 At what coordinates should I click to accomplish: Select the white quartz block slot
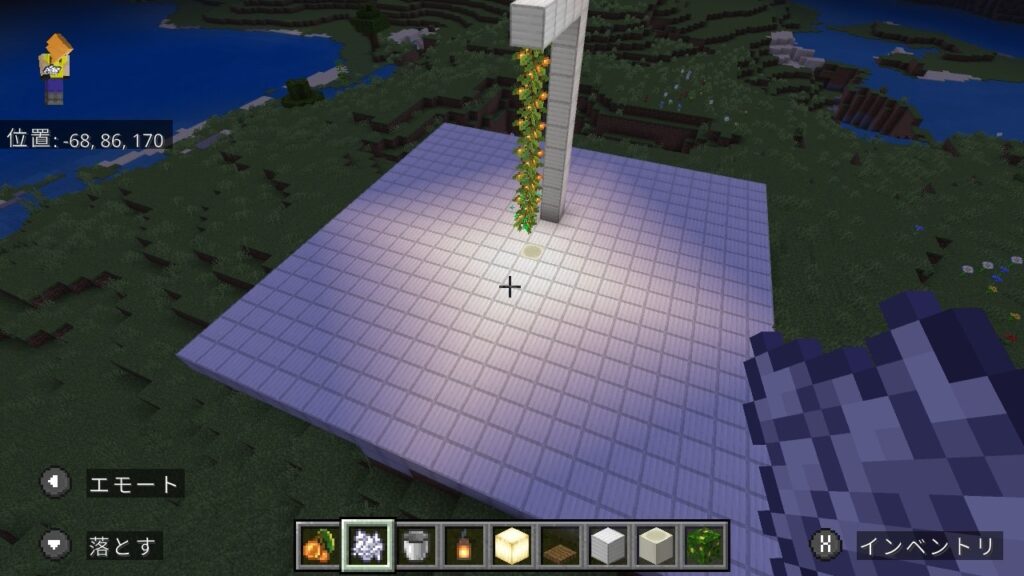tap(608, 546)
